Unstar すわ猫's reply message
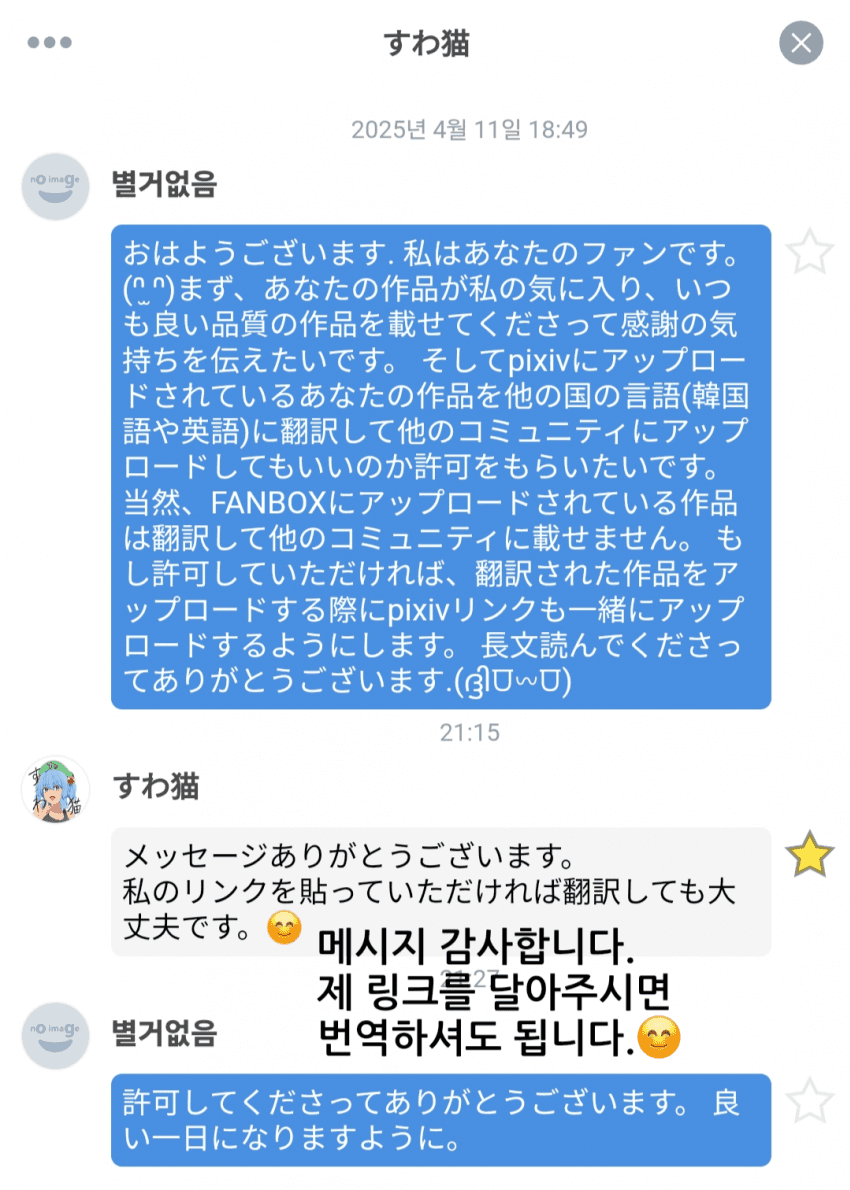850x1190 pixels. coord(809,854)
